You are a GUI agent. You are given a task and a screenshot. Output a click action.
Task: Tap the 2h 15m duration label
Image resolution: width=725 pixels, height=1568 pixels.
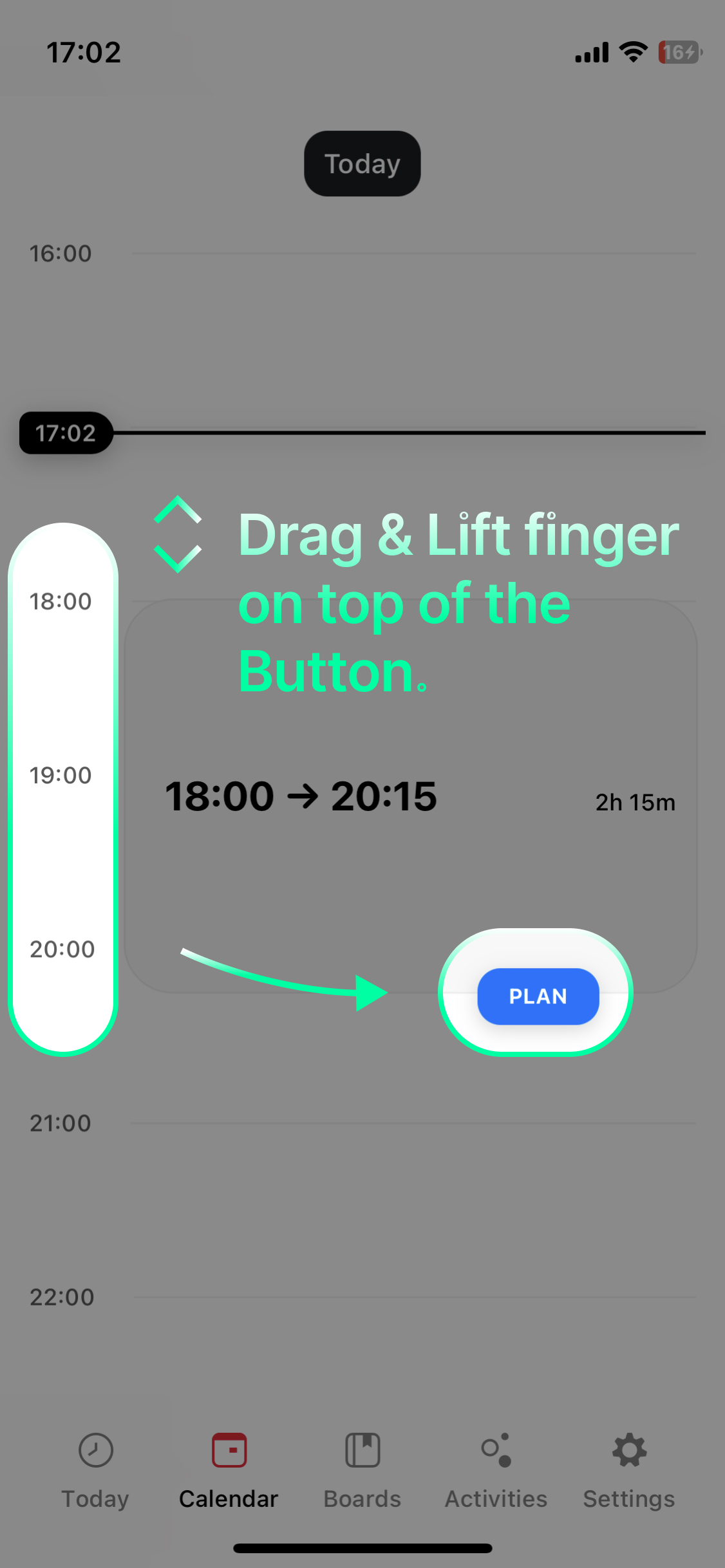tap(635, 802)
